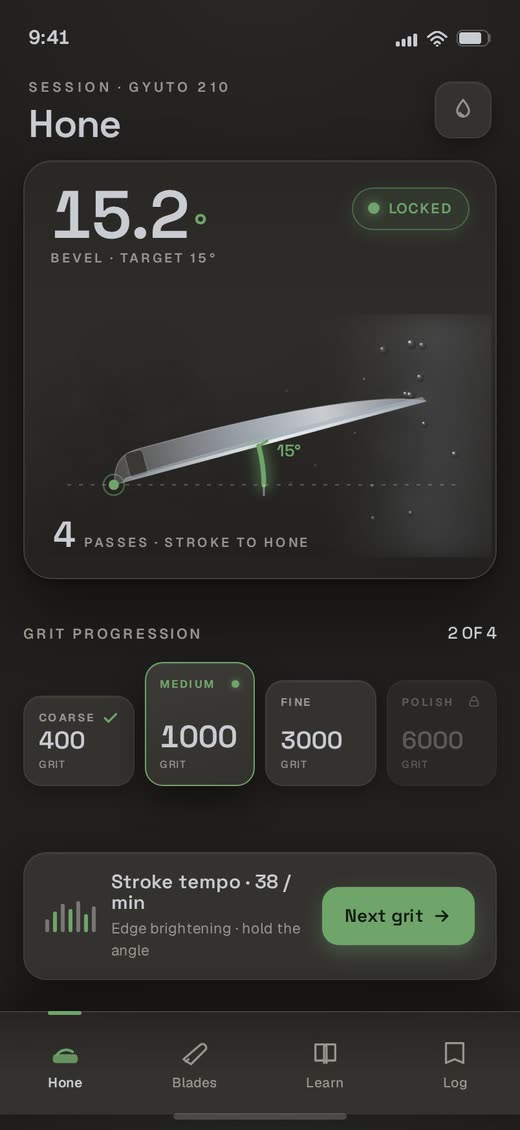Switch to the Hone tab
The width and height of the screenshot is (520, 1130).
[65, 1066]
